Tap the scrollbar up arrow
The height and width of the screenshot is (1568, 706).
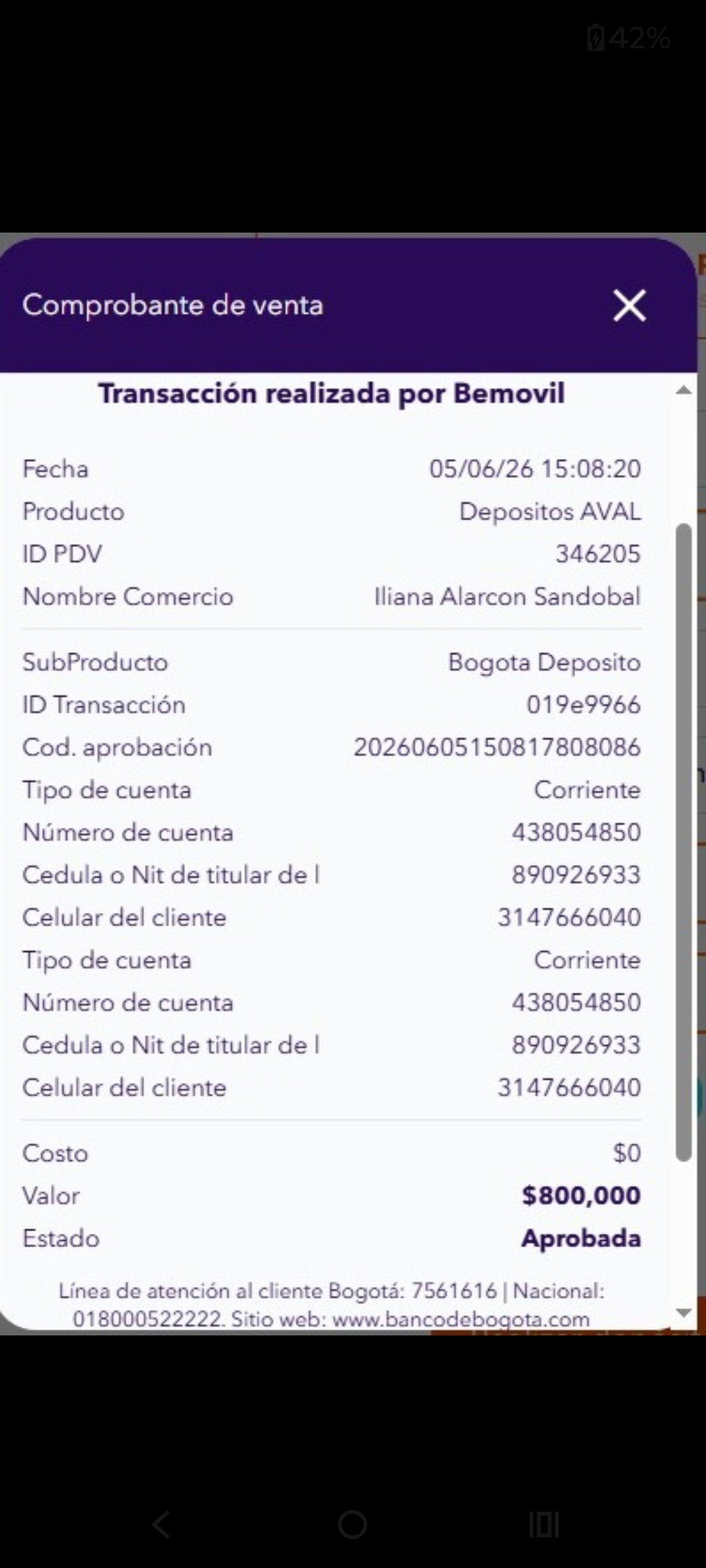click(683, 391)
